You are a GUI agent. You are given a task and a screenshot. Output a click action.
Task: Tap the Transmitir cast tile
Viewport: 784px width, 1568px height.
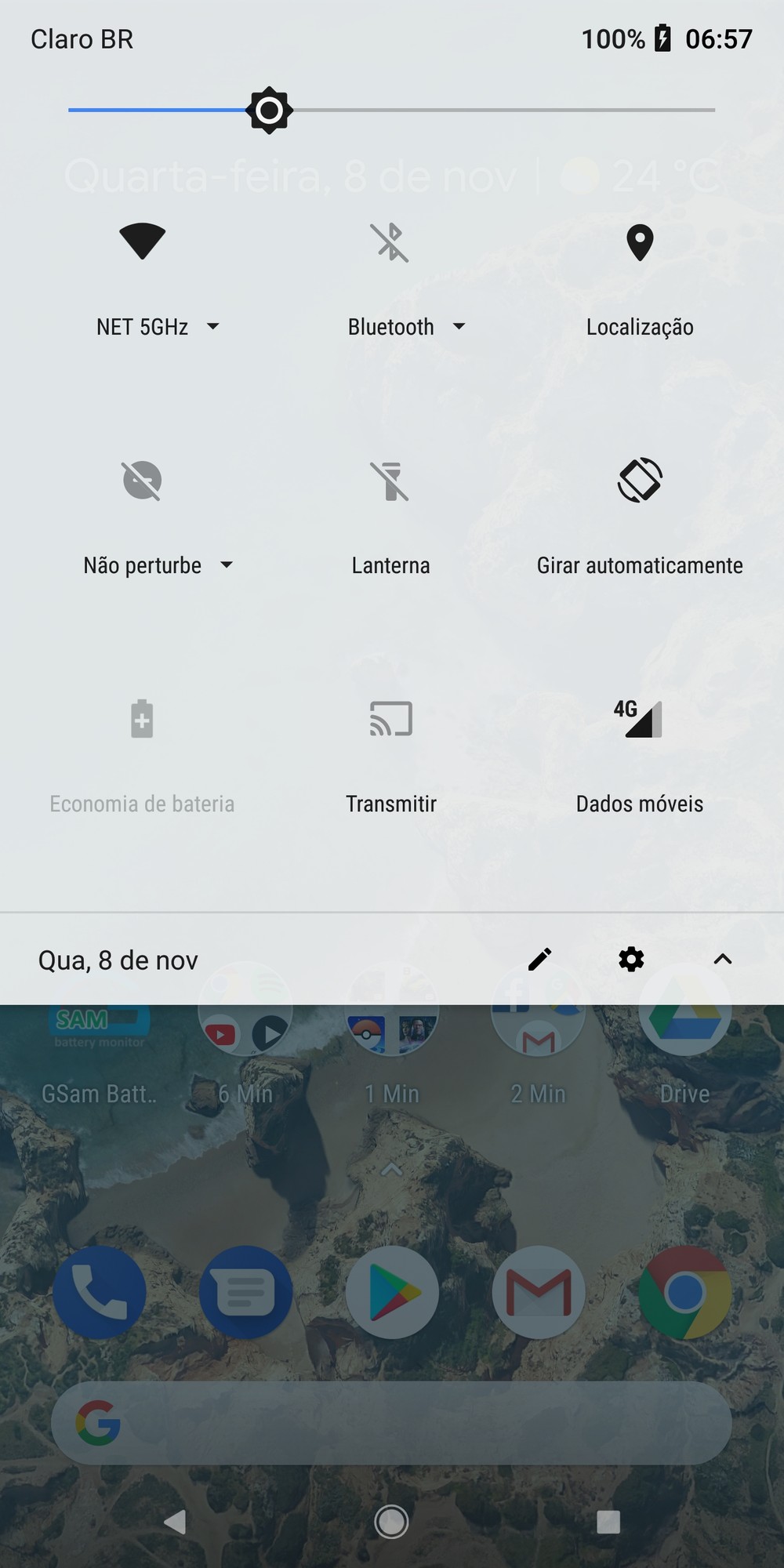coord(390,719)
